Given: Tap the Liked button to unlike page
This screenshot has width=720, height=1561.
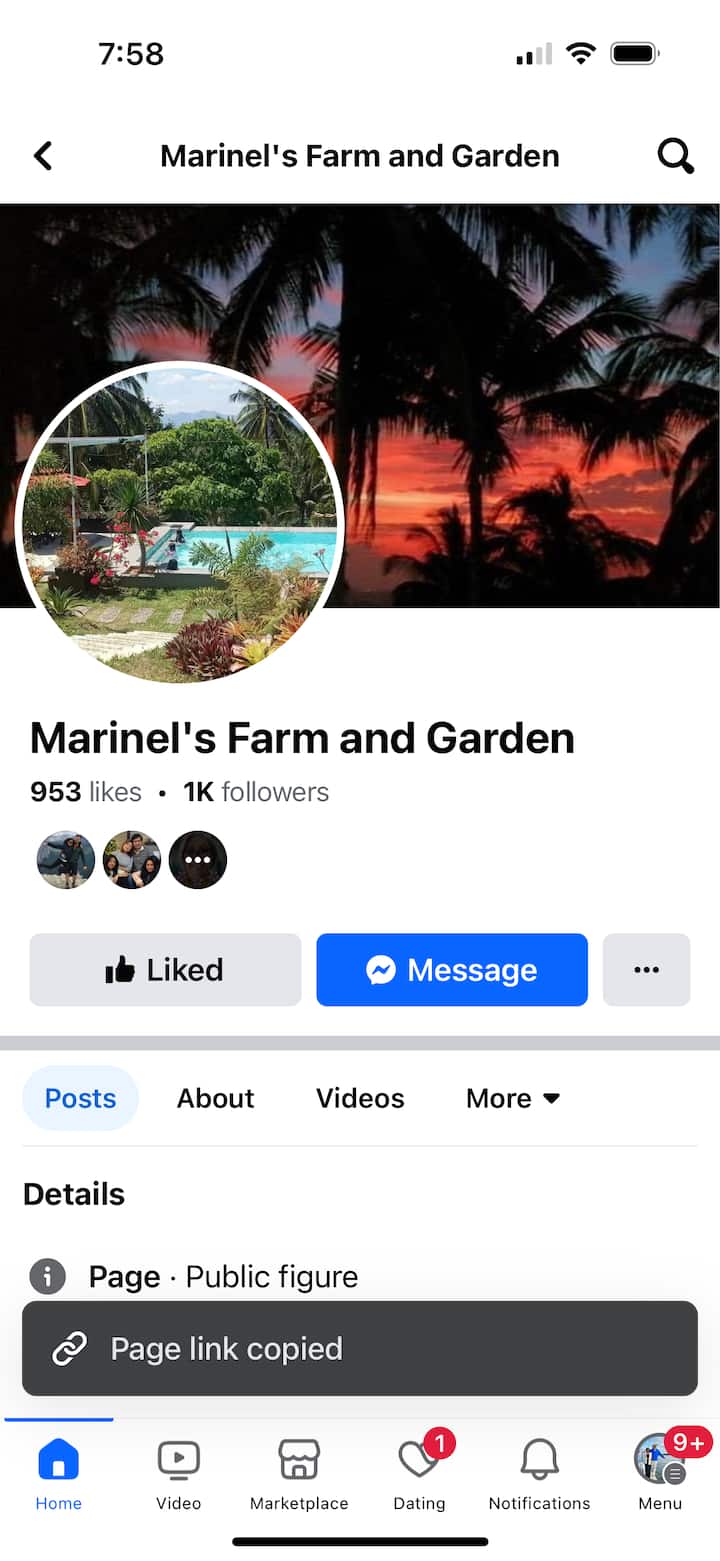Looking at the screenshot, I should tap(165, 970).
